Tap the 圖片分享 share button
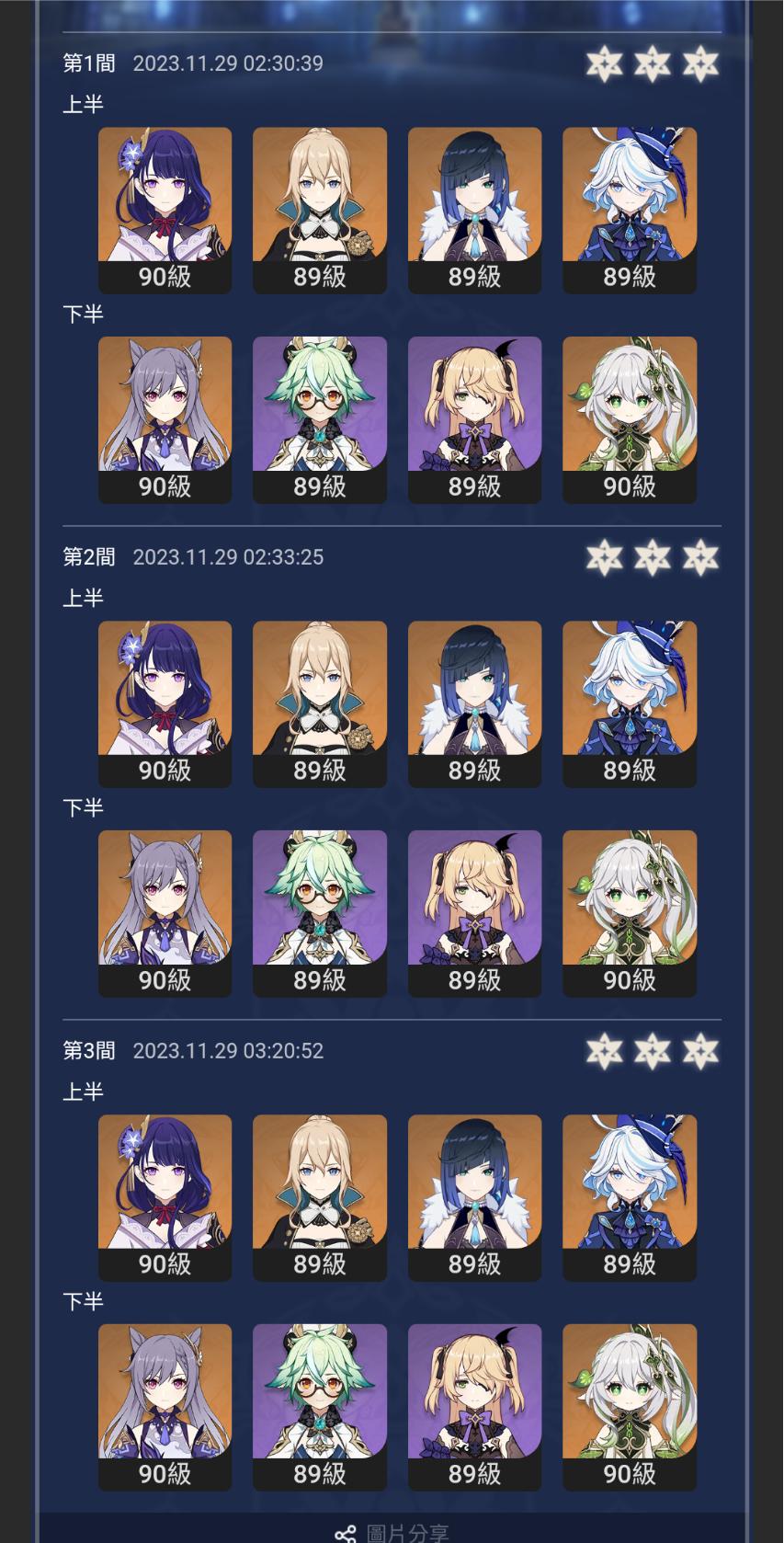 392,1532
